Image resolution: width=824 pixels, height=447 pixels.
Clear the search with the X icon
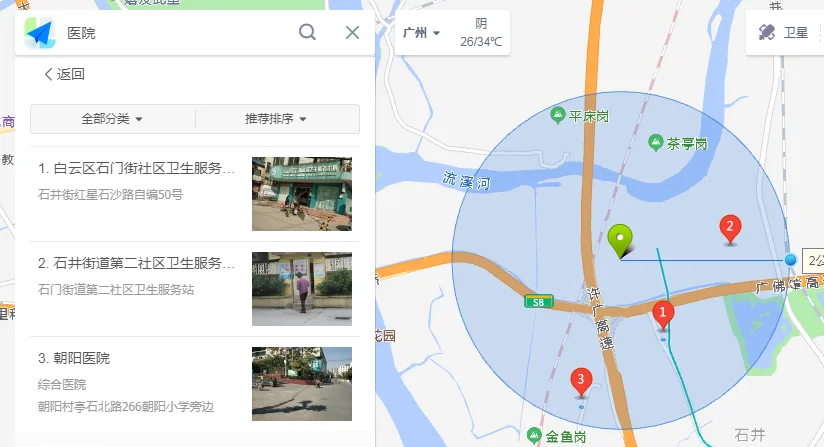(x=352, y=33)
